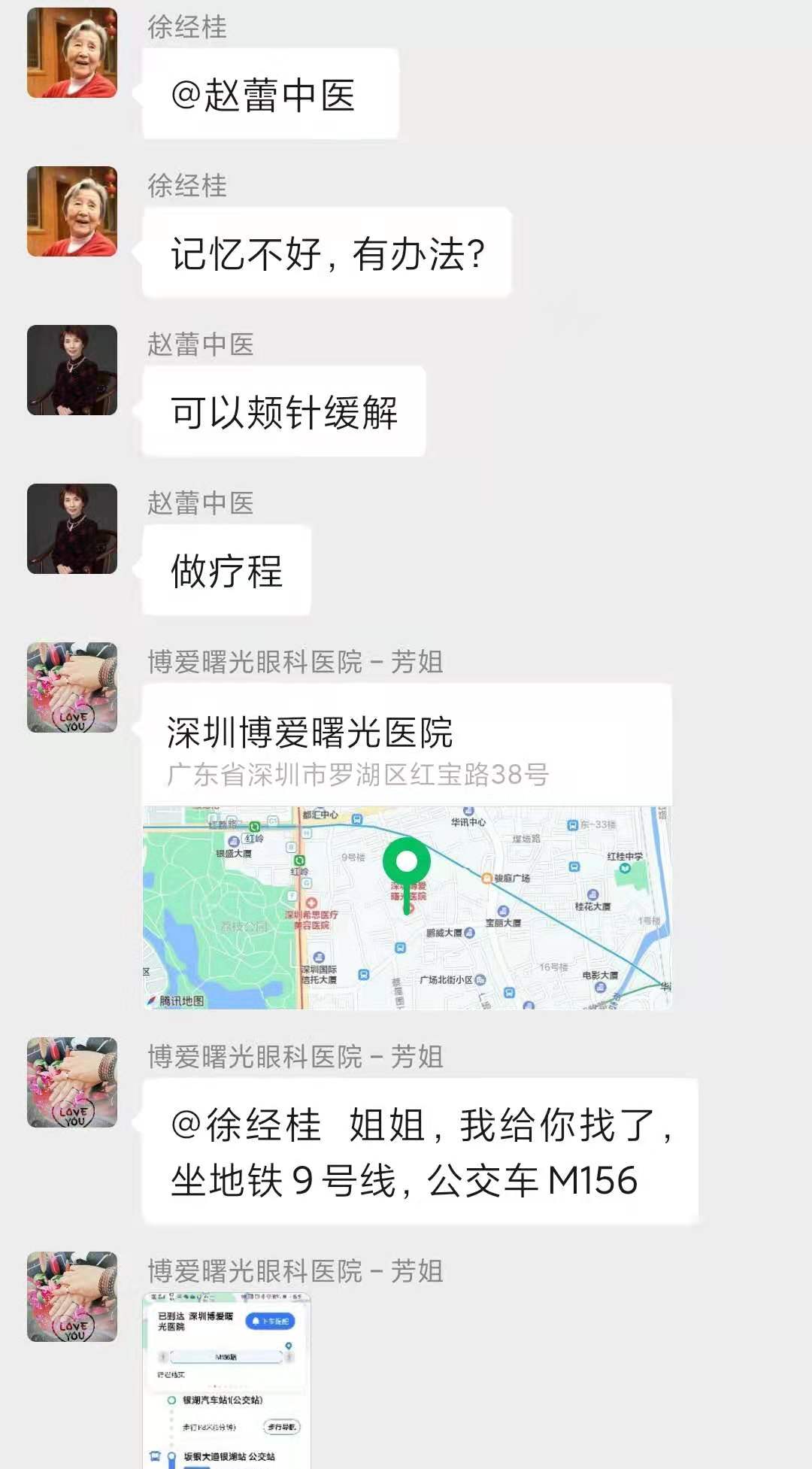Screen dimensions: 812x1469
Task: Tap 徐经桂's avatar next to 记忆不好，有办法?
Action: [72, 211]
